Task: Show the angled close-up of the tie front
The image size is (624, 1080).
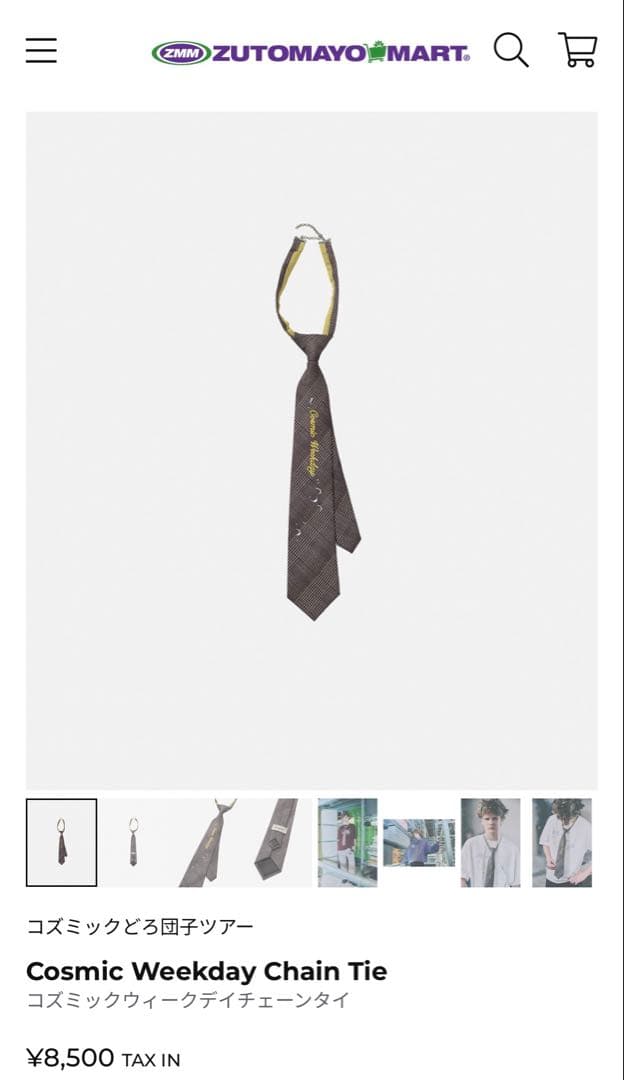Action: 208,842
